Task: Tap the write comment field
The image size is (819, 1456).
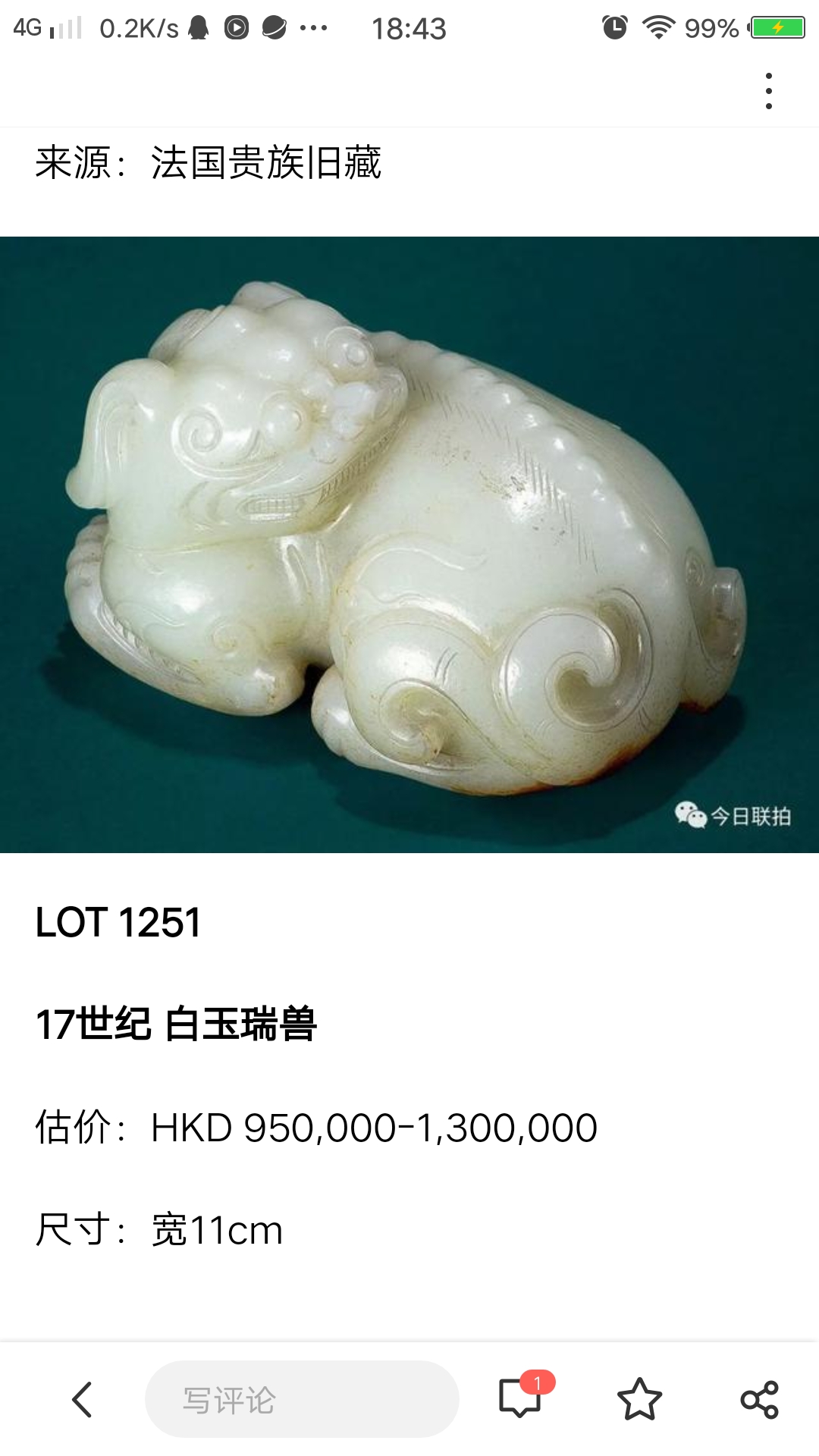Action: click(302, 1399)
